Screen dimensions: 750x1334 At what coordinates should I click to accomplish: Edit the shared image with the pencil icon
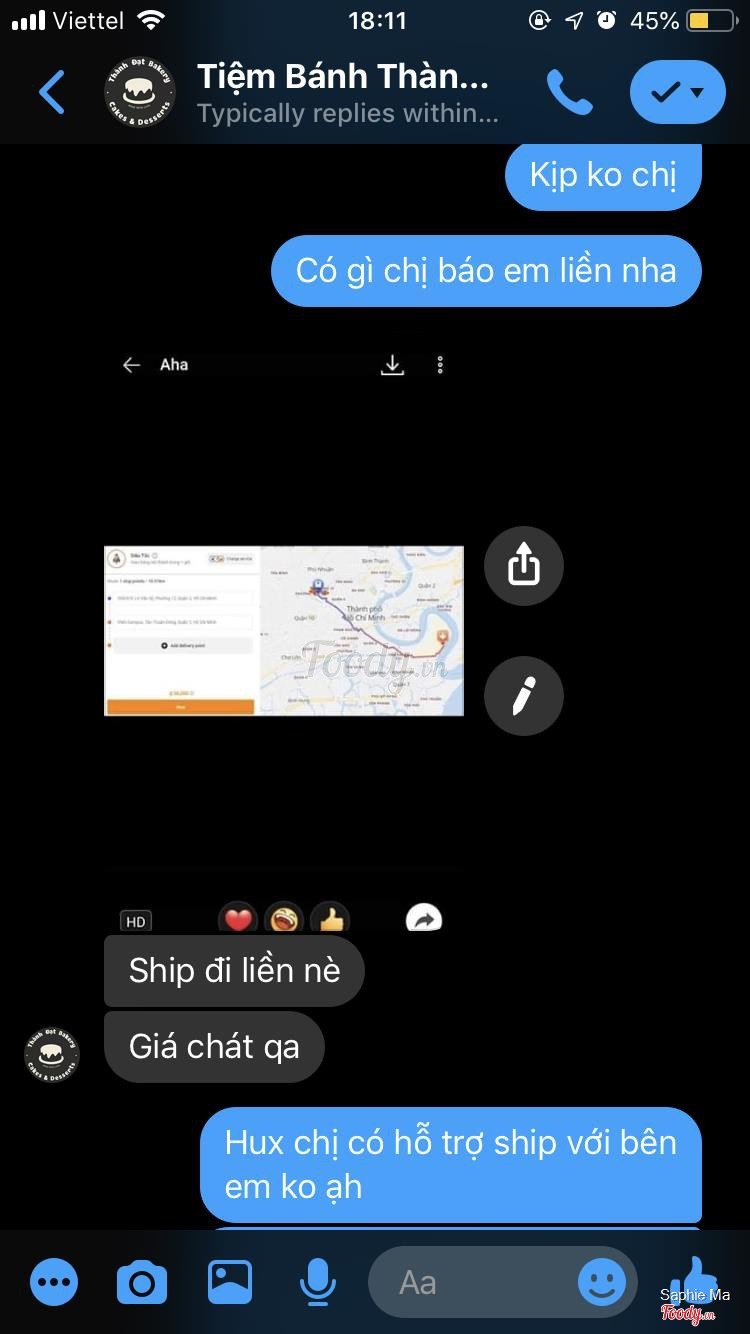(x=524, y=696)
